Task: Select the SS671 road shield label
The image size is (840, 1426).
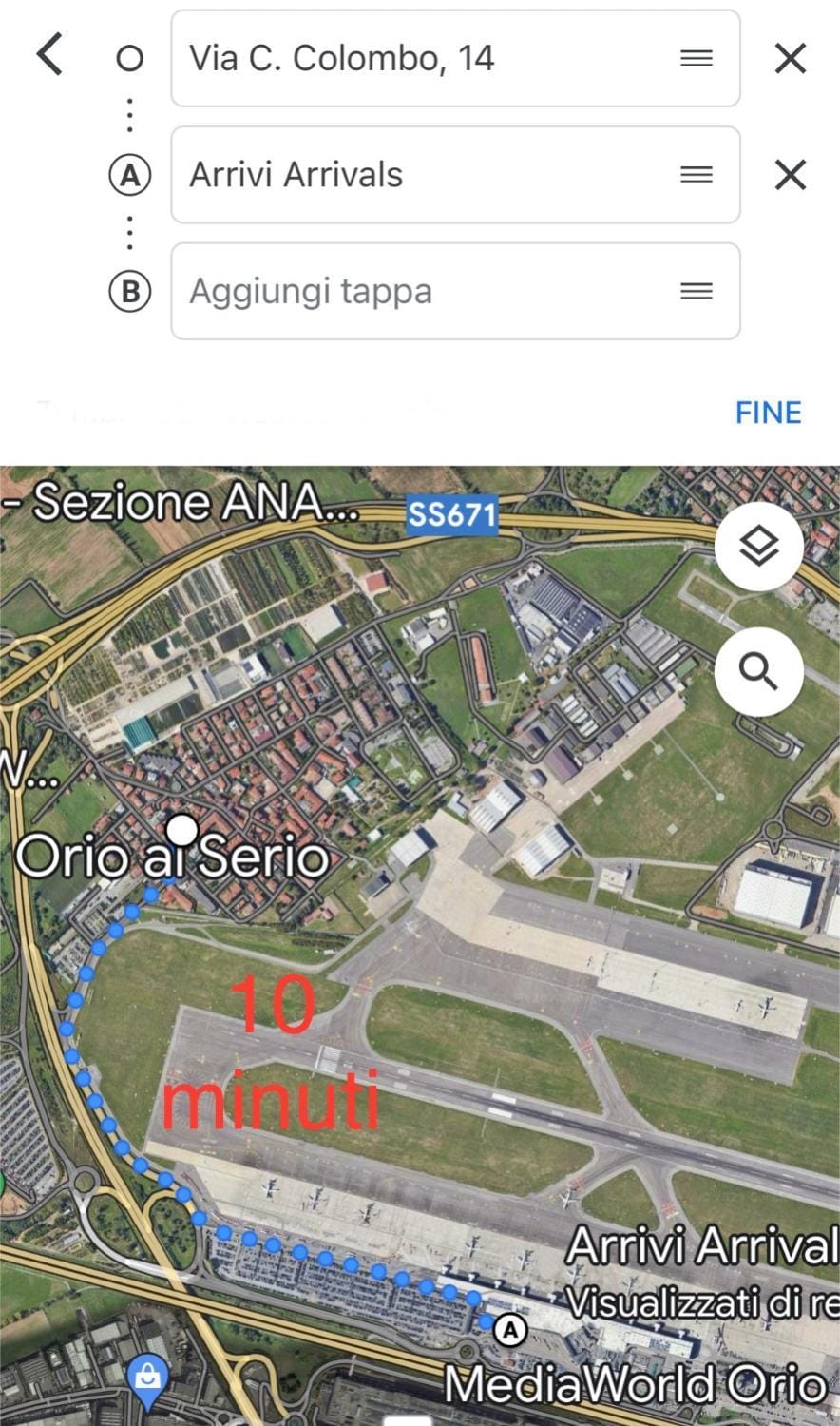Action: tap(453, 514)
